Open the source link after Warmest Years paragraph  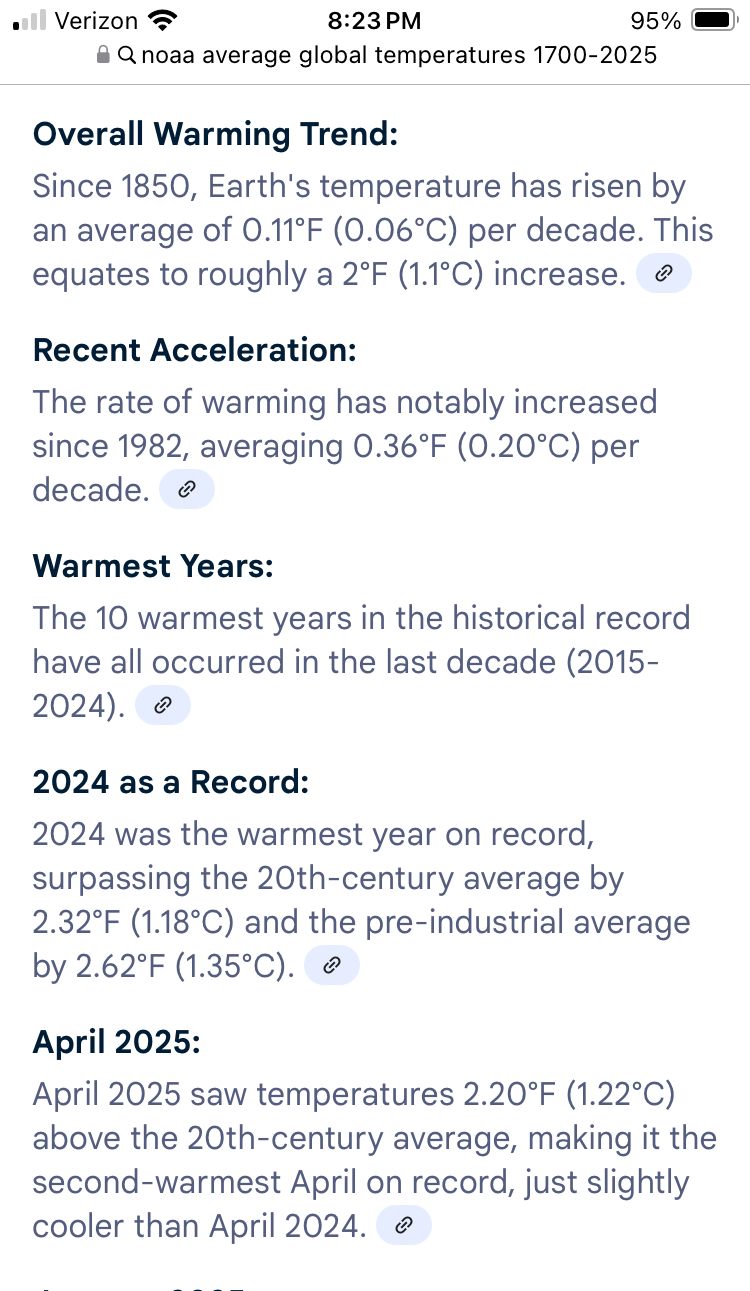[x=162, y=706]
